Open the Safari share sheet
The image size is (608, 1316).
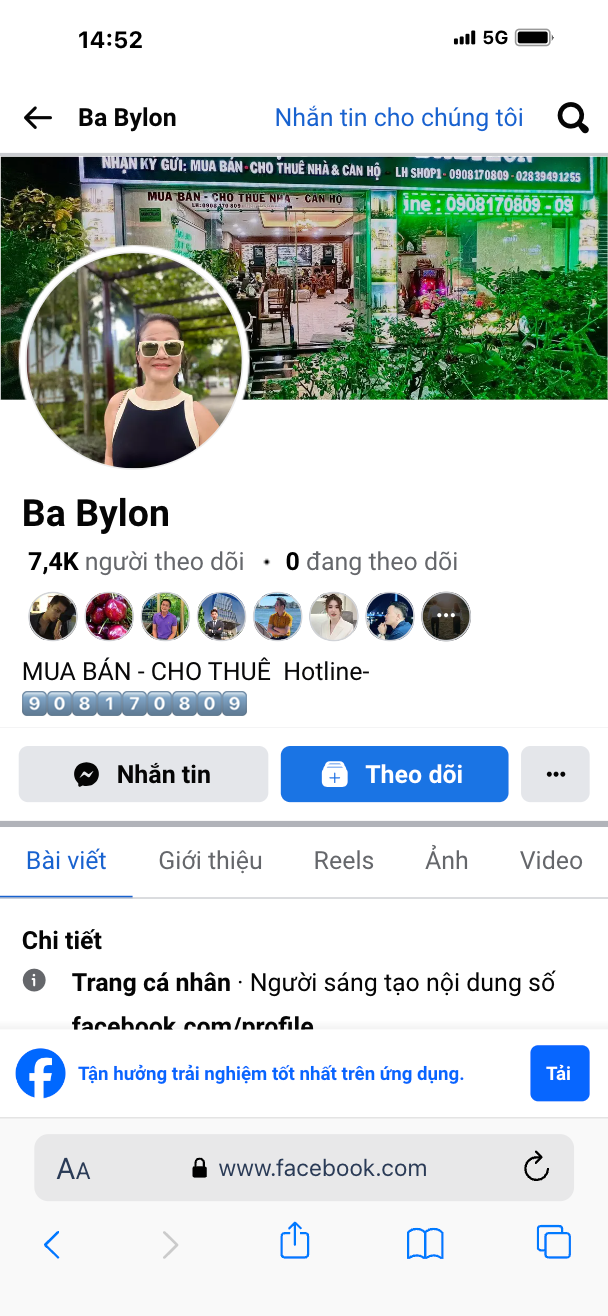294,1243
